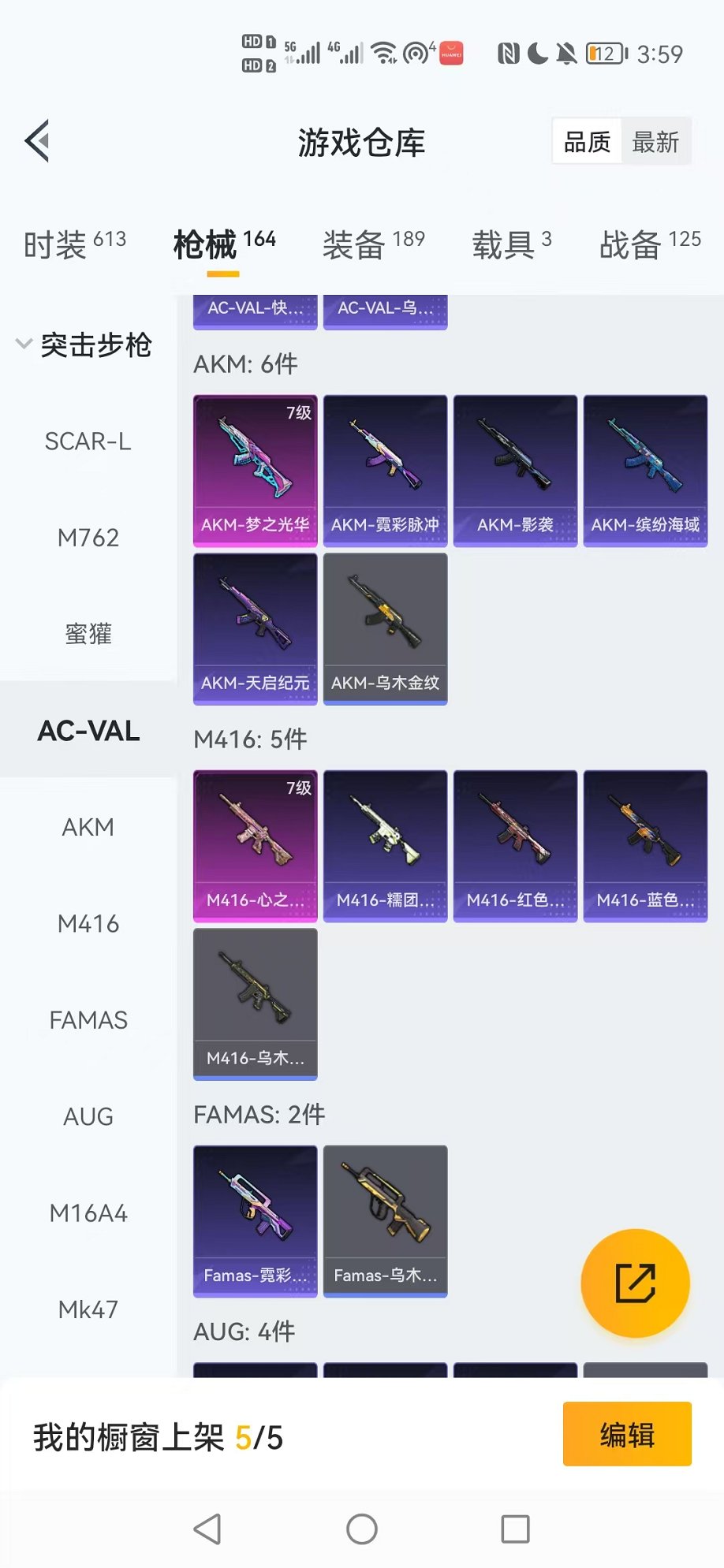Open the 载具 tab

point(511,244)
